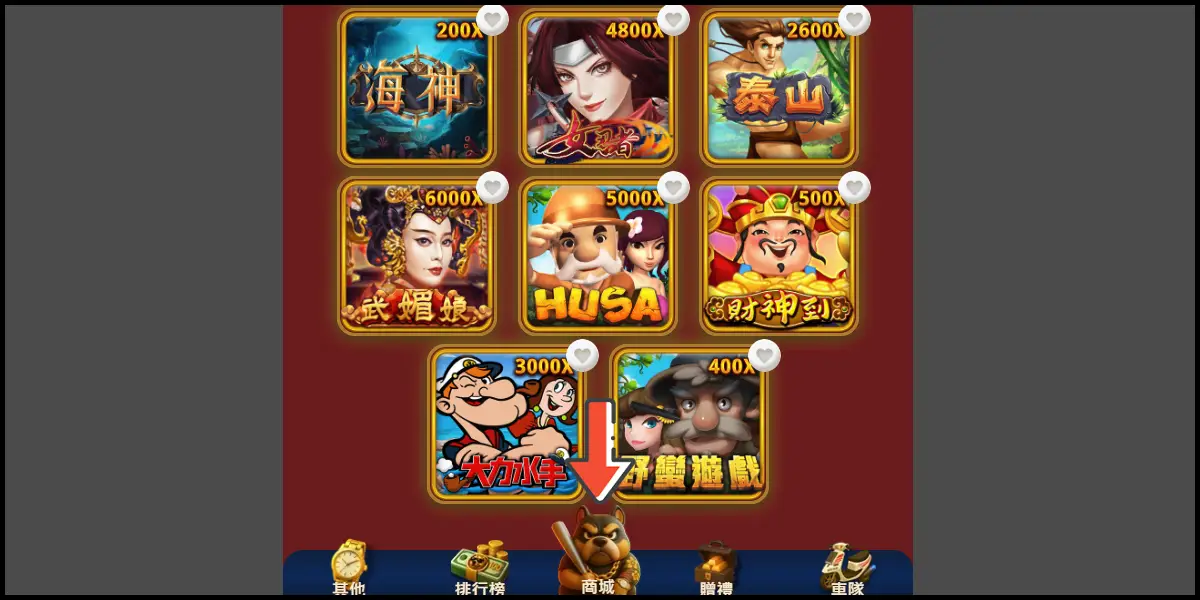1200x600 pixels.
Task: Favorite 財神到 using its heart icon
Action: click(854, 187)
